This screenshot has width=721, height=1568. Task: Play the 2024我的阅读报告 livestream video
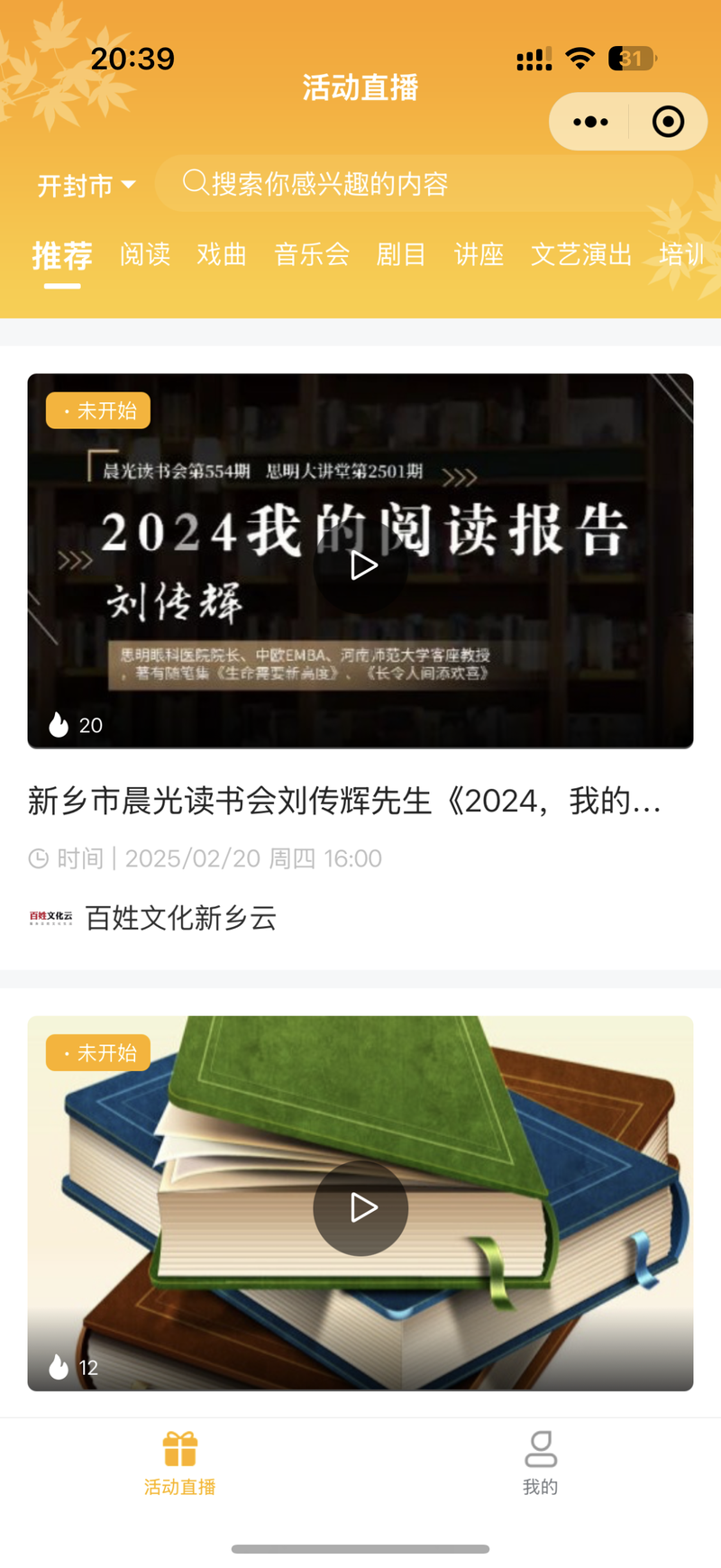(x=360, y=565)
